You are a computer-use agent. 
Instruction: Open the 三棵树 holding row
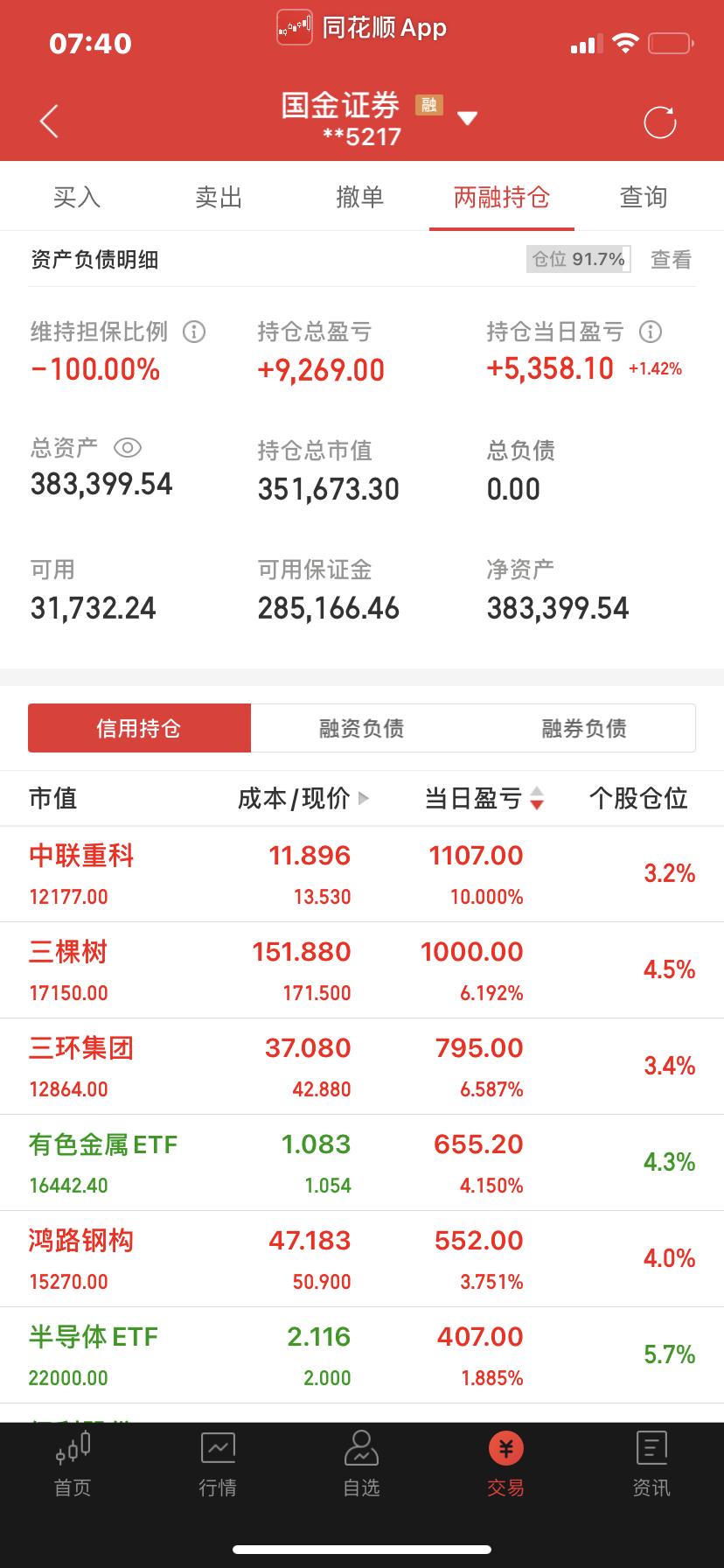tap(362, 970)
